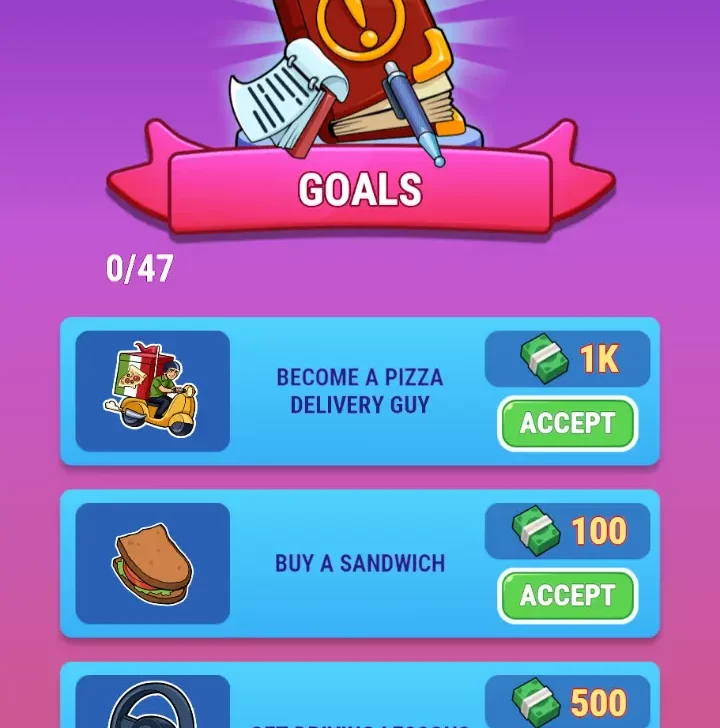Accept the Buy a Sandwich goal
This screenshot has width=720, height=728.
(567, 596)
